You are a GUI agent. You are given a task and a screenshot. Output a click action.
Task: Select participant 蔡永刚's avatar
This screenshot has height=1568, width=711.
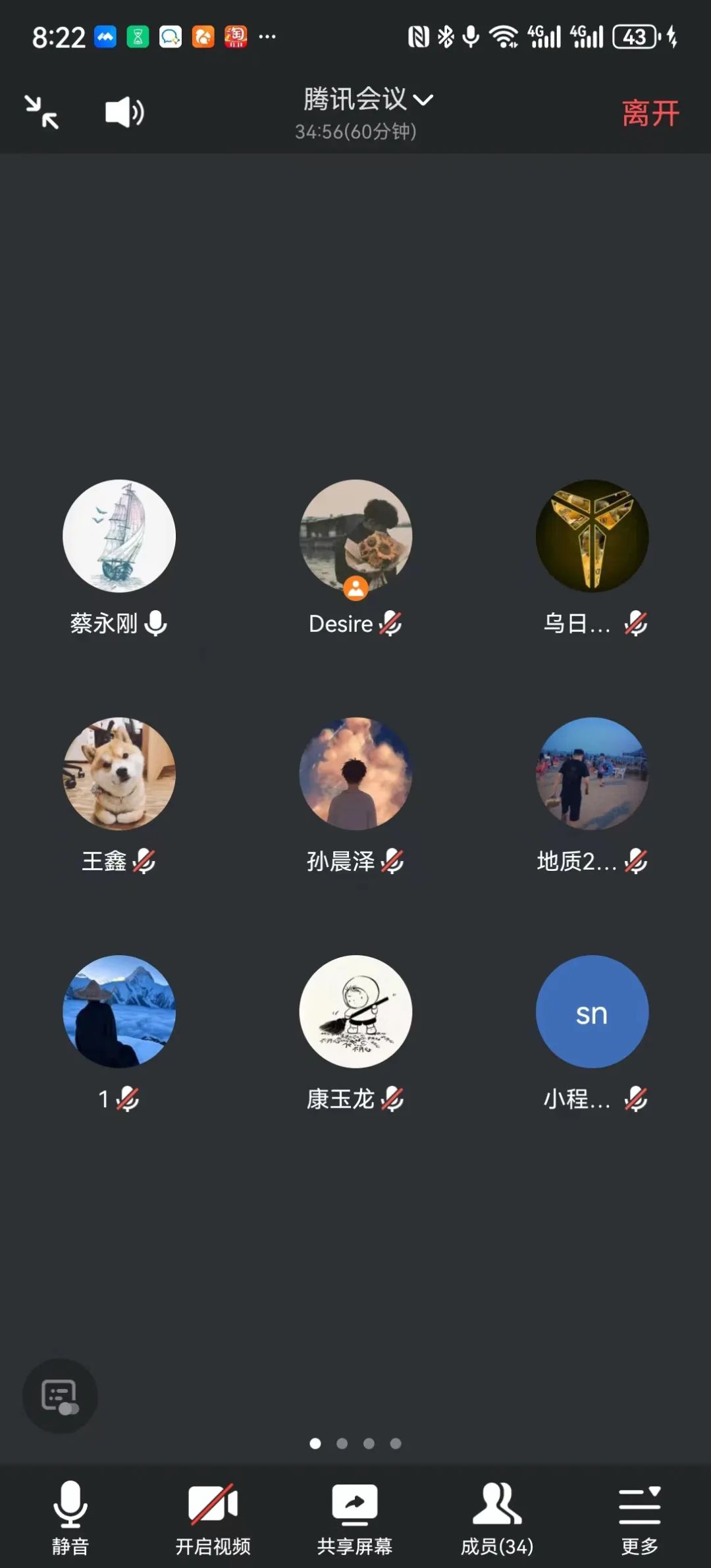pos(119,536)
